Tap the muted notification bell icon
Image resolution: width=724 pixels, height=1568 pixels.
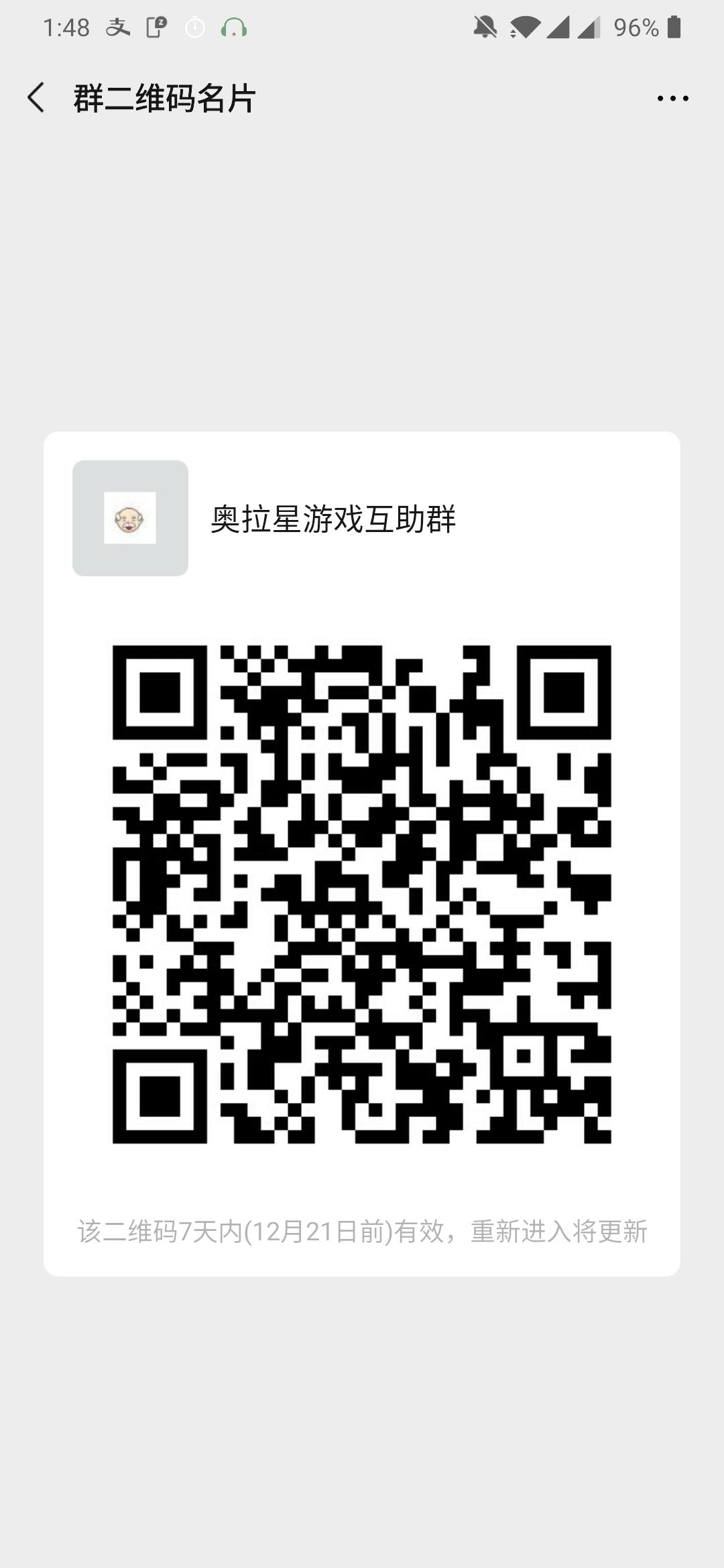point(484,27)
